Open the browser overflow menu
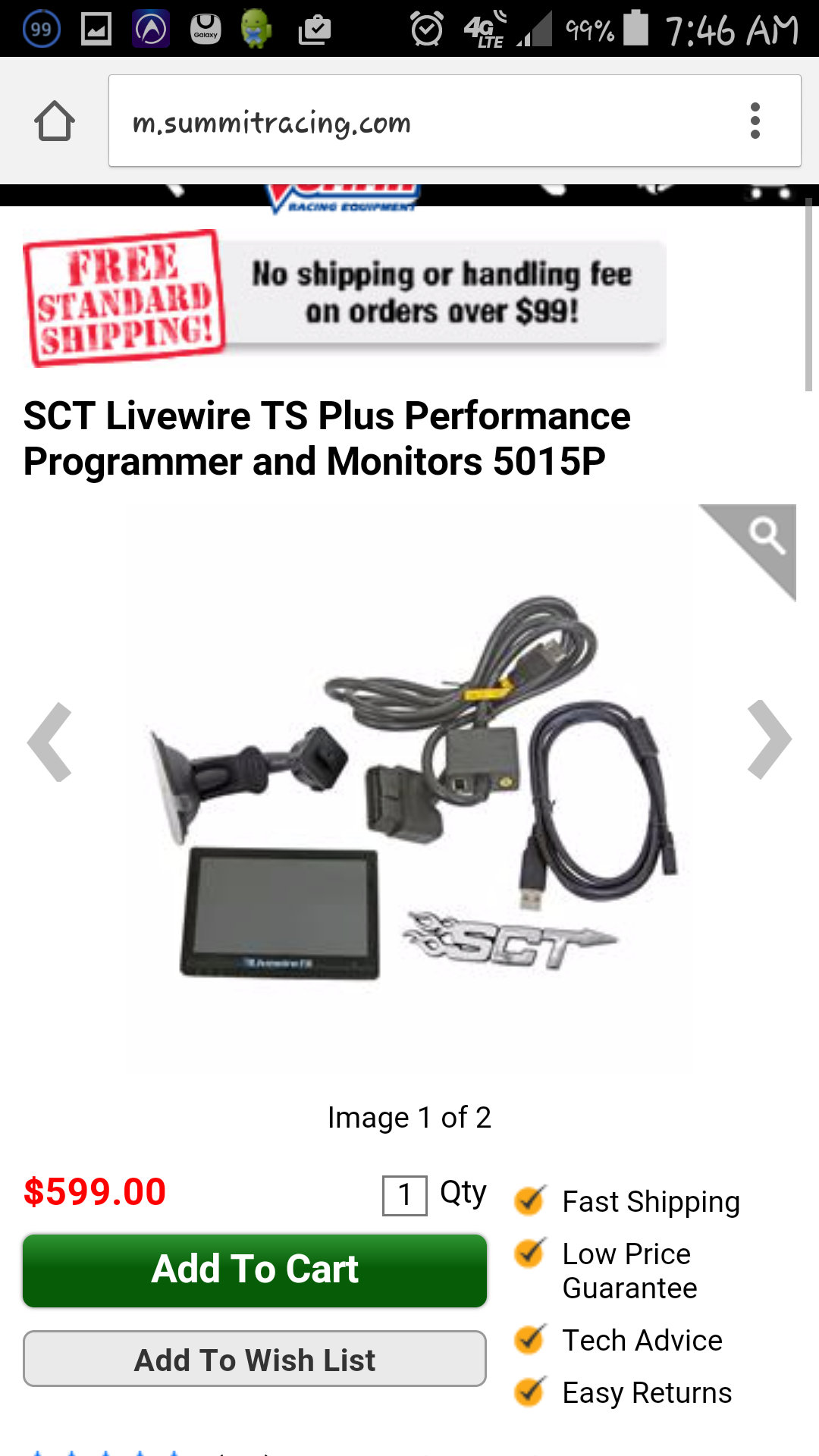This screenshot has width=819, height=1456. [x=755, y=121]
